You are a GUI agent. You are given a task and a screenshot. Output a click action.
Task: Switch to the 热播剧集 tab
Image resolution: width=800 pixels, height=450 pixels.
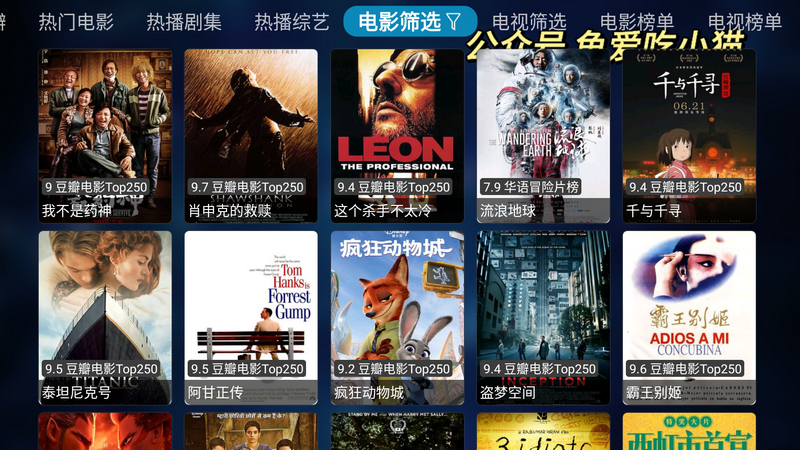click(184, 22)
